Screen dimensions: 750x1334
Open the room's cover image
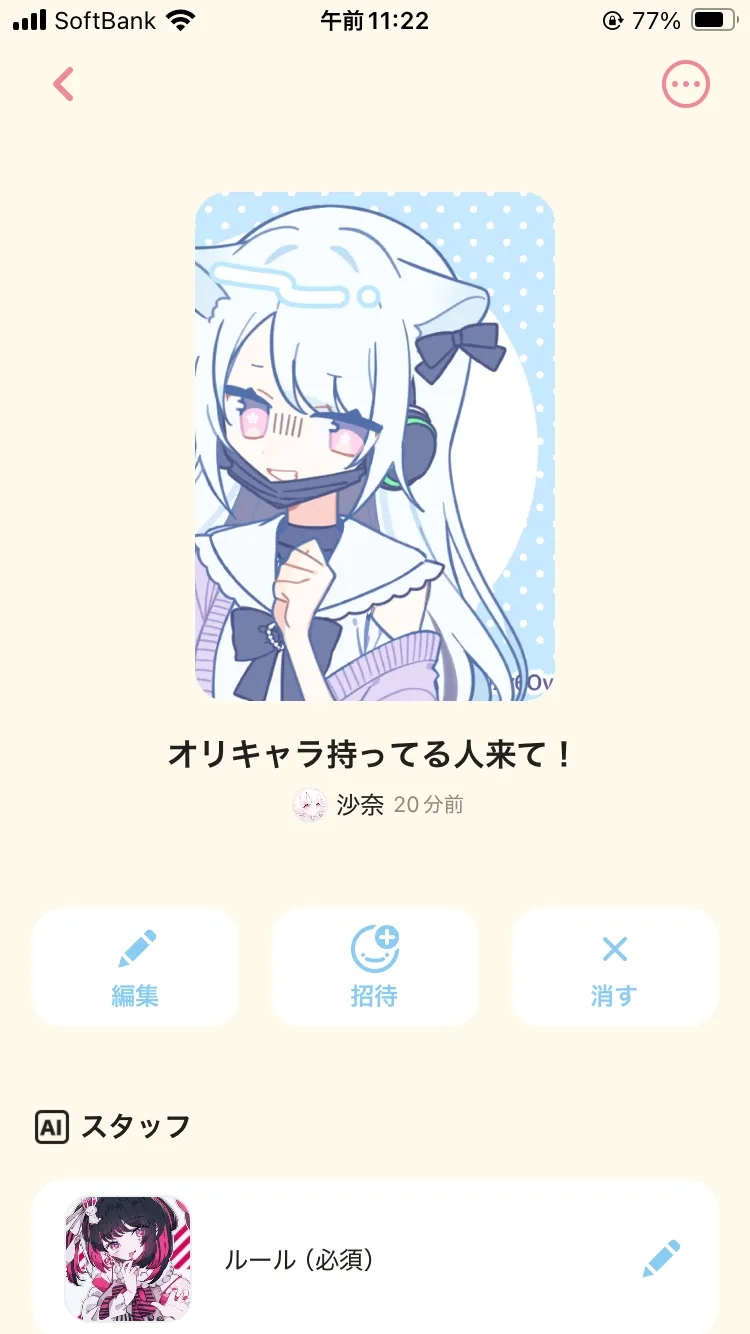click(375, 446)
